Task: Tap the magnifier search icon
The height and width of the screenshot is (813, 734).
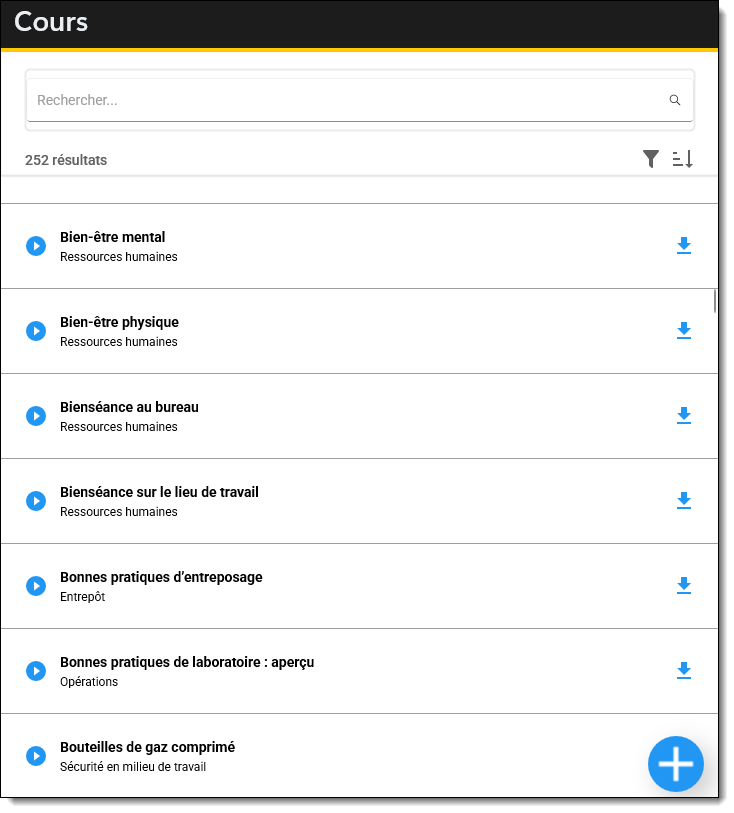Action: pos(675,100)
